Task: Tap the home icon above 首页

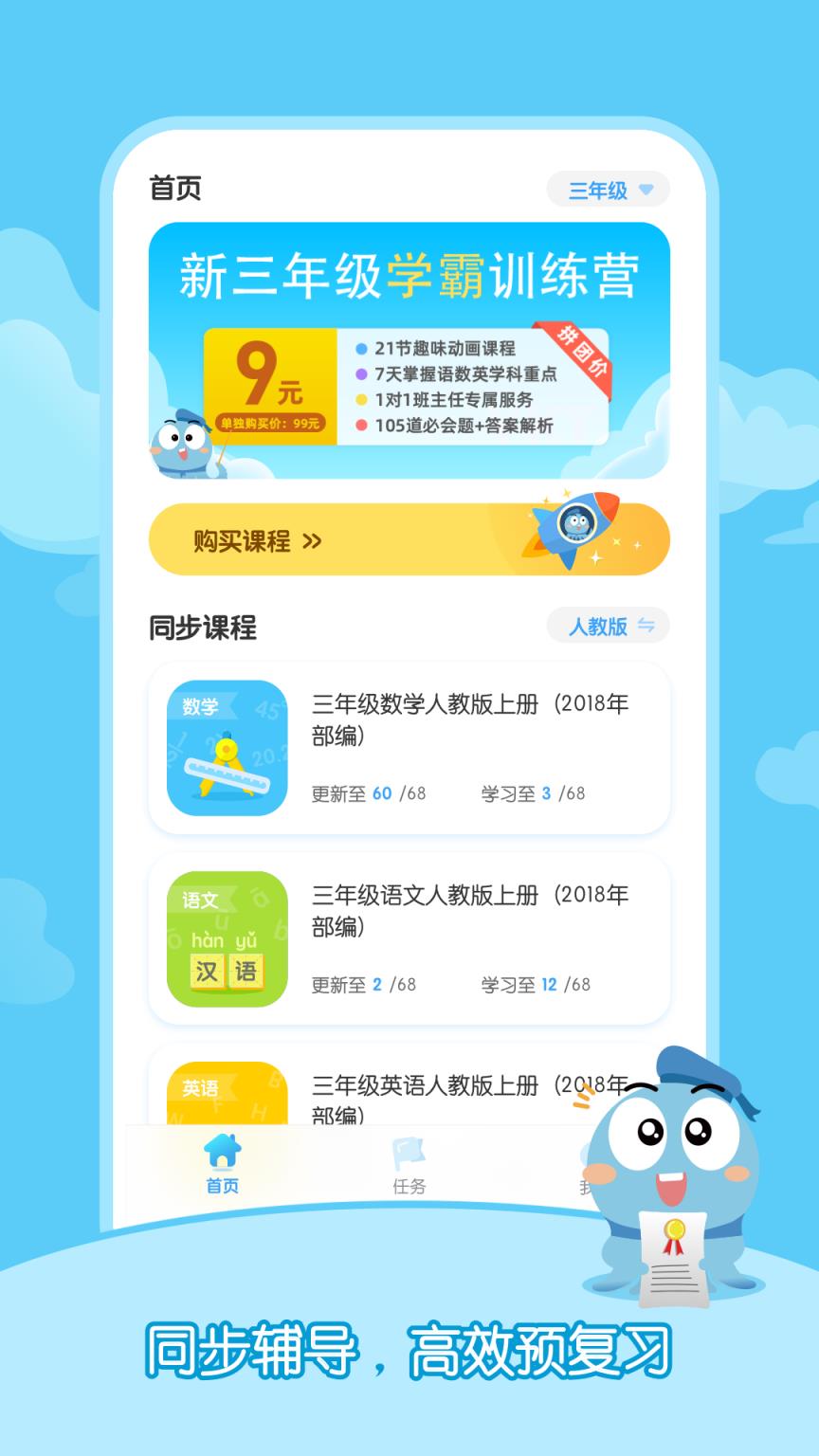Action: [x=221, y=1152]
